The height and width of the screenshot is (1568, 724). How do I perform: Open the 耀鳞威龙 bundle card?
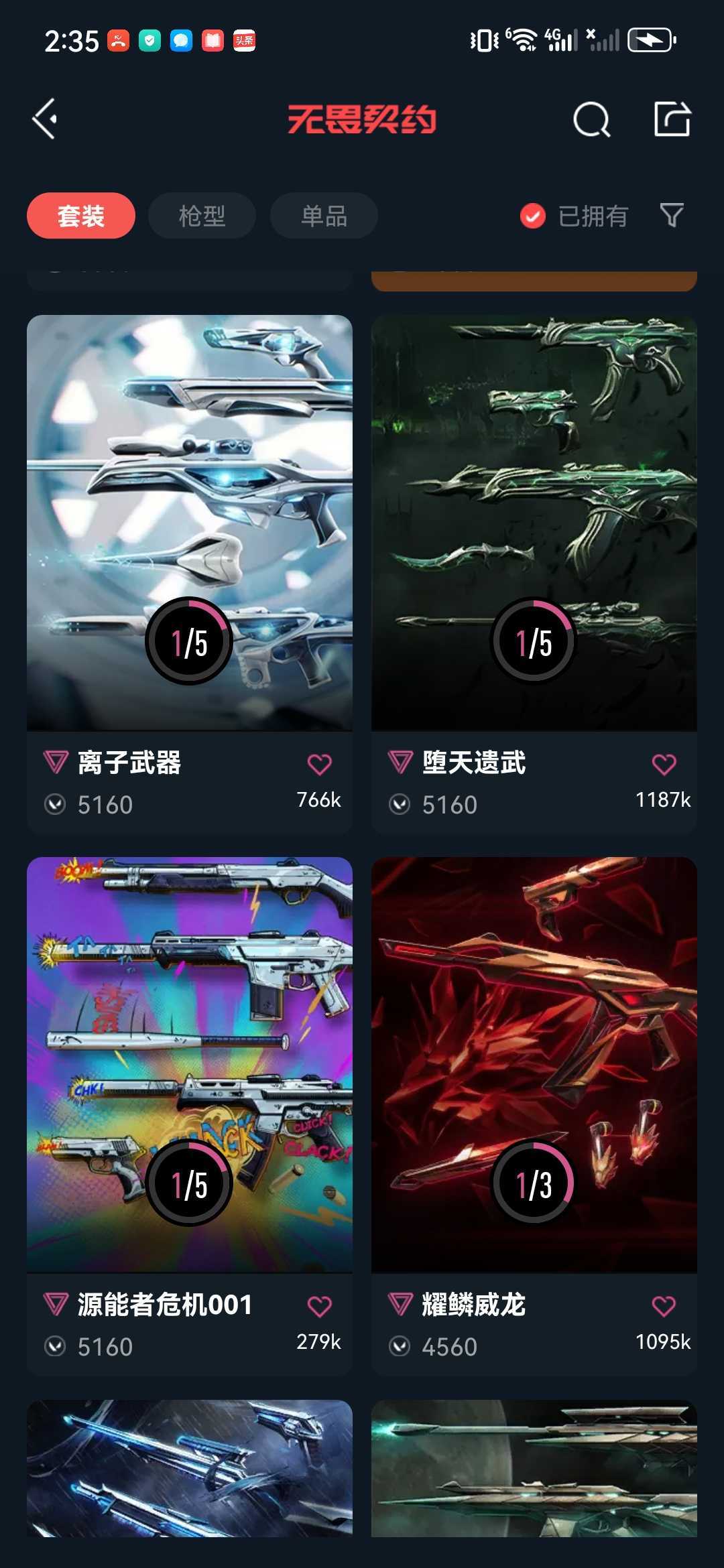pos(534,1116)
